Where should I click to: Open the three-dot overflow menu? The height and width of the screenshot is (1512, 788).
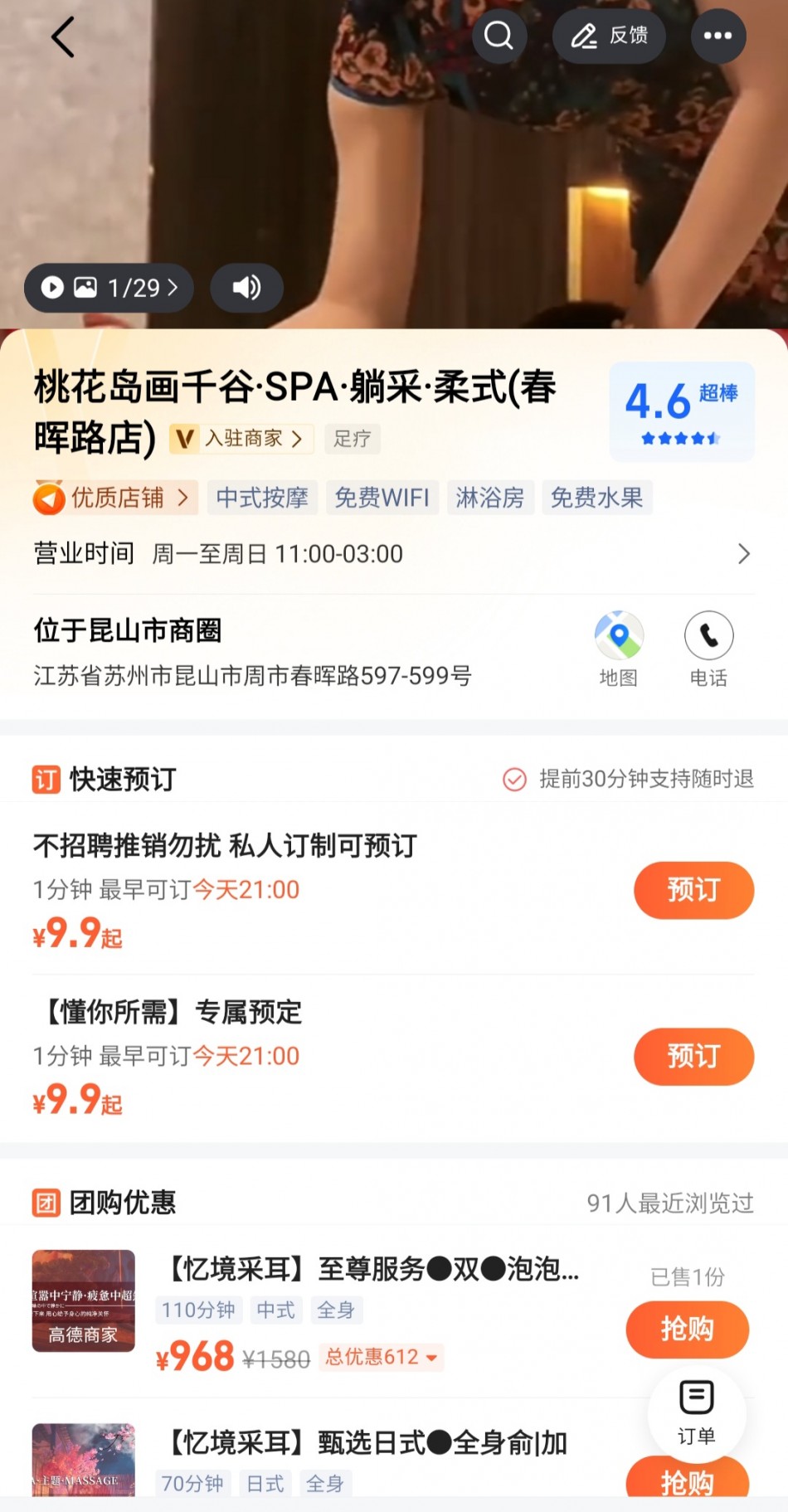click(x=718, y=36)
